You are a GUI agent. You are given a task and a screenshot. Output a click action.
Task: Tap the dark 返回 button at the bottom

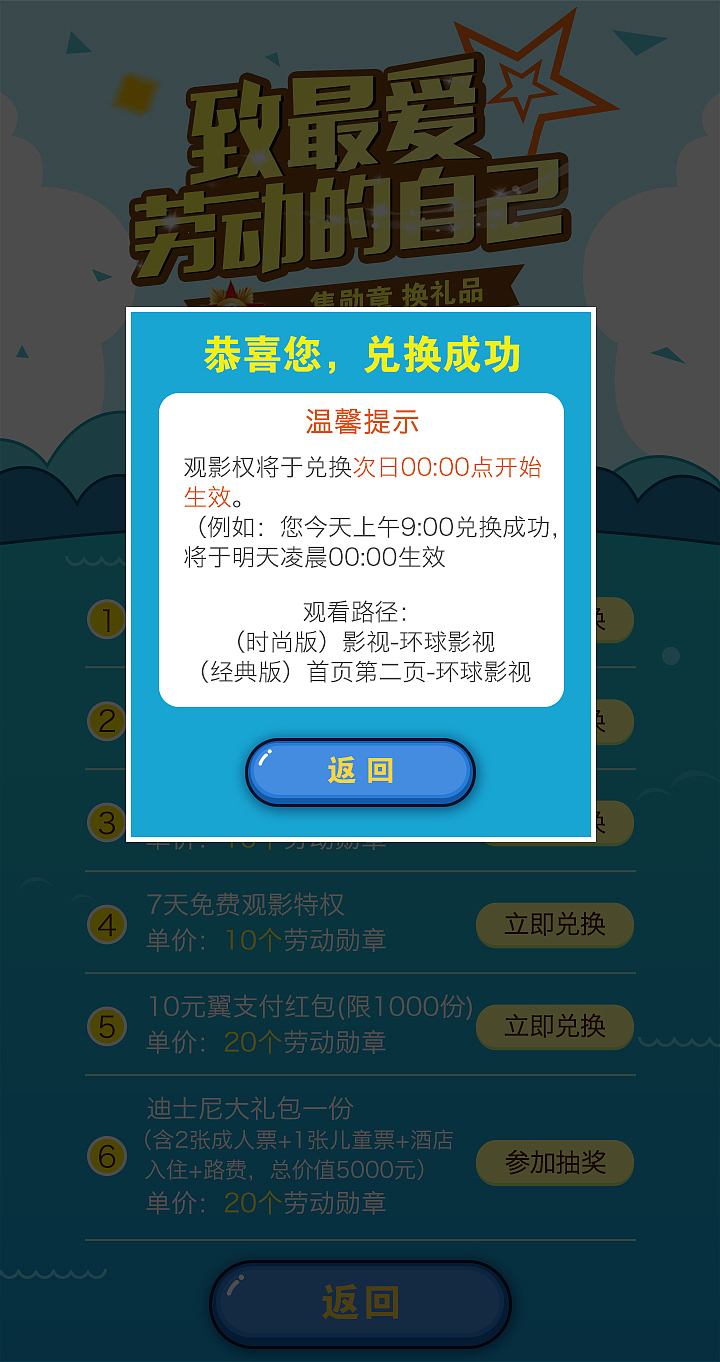click(360, 1301)
